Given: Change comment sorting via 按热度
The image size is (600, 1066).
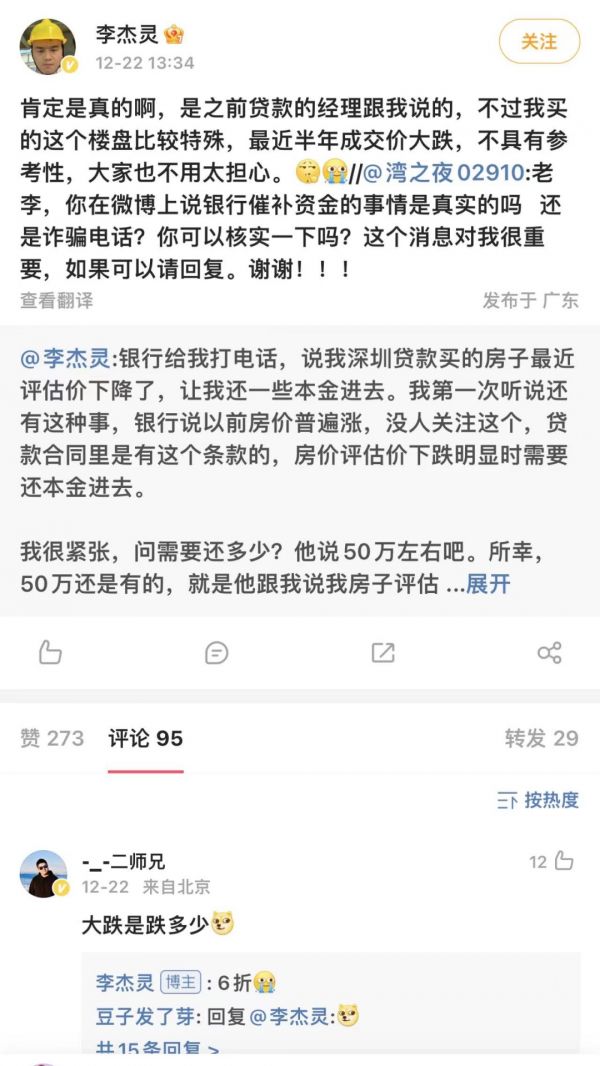Looking at the screenshot, I should click(x=538, y=800).
